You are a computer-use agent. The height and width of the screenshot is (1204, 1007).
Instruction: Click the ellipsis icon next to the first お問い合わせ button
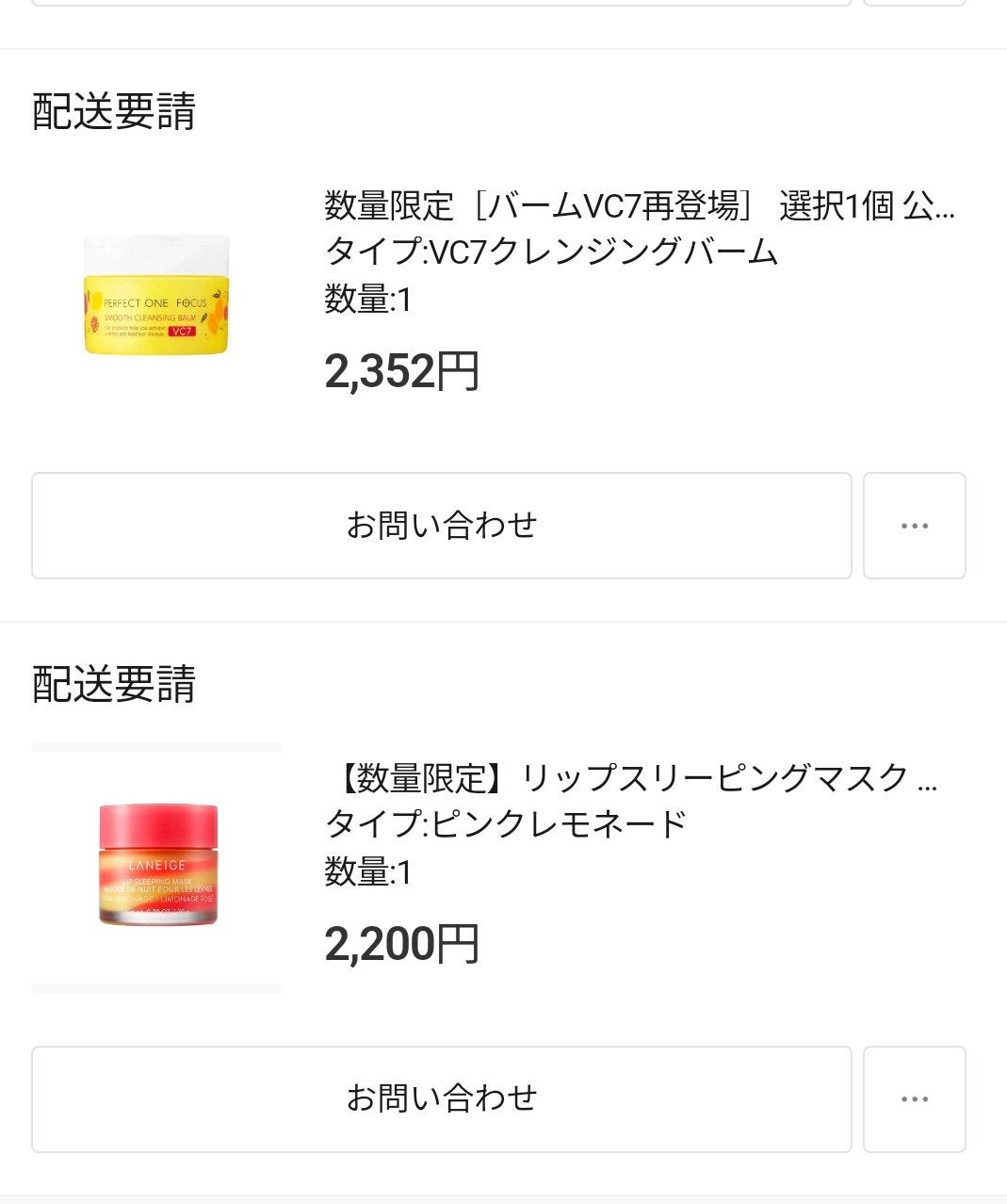[x=914, y=525]
